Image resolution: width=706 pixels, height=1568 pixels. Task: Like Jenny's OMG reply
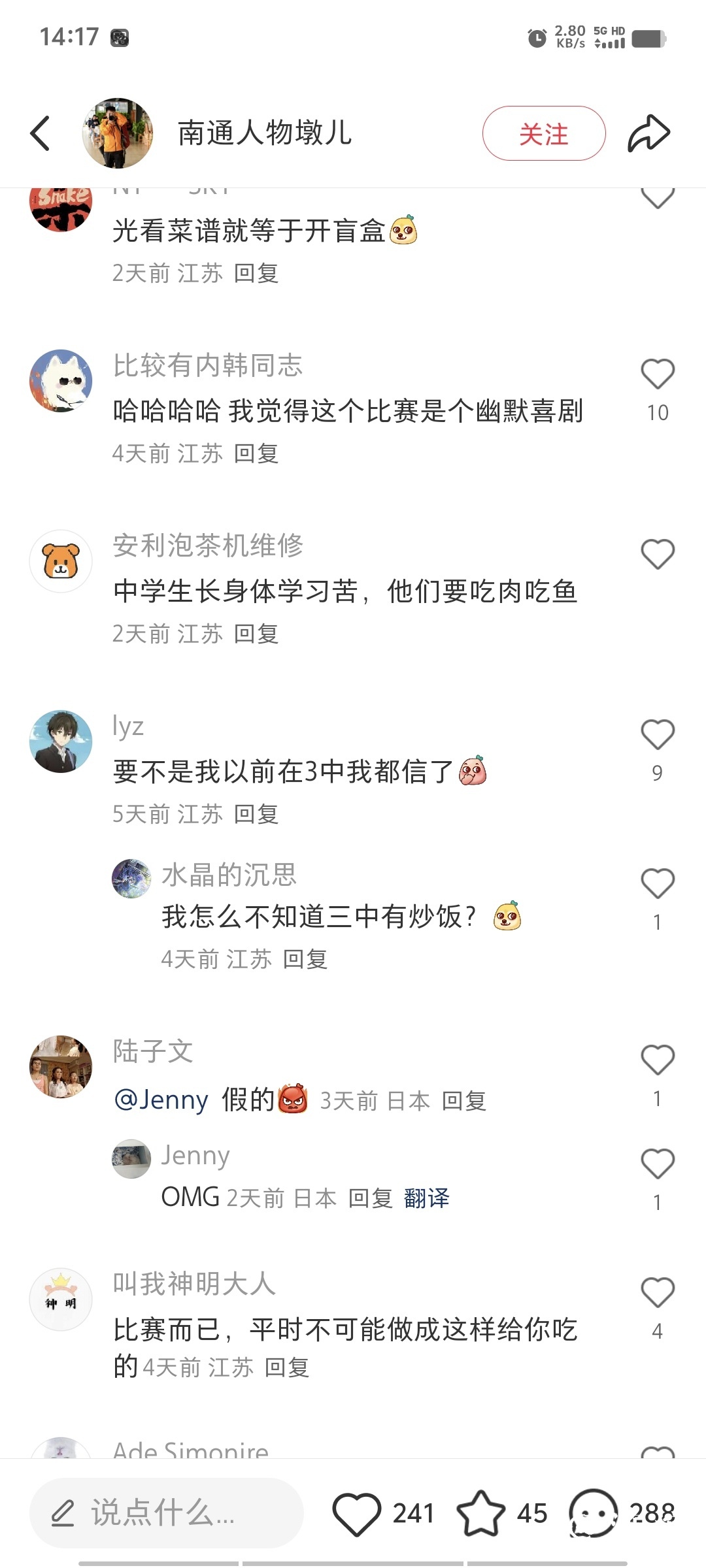tap(657, 1164)
